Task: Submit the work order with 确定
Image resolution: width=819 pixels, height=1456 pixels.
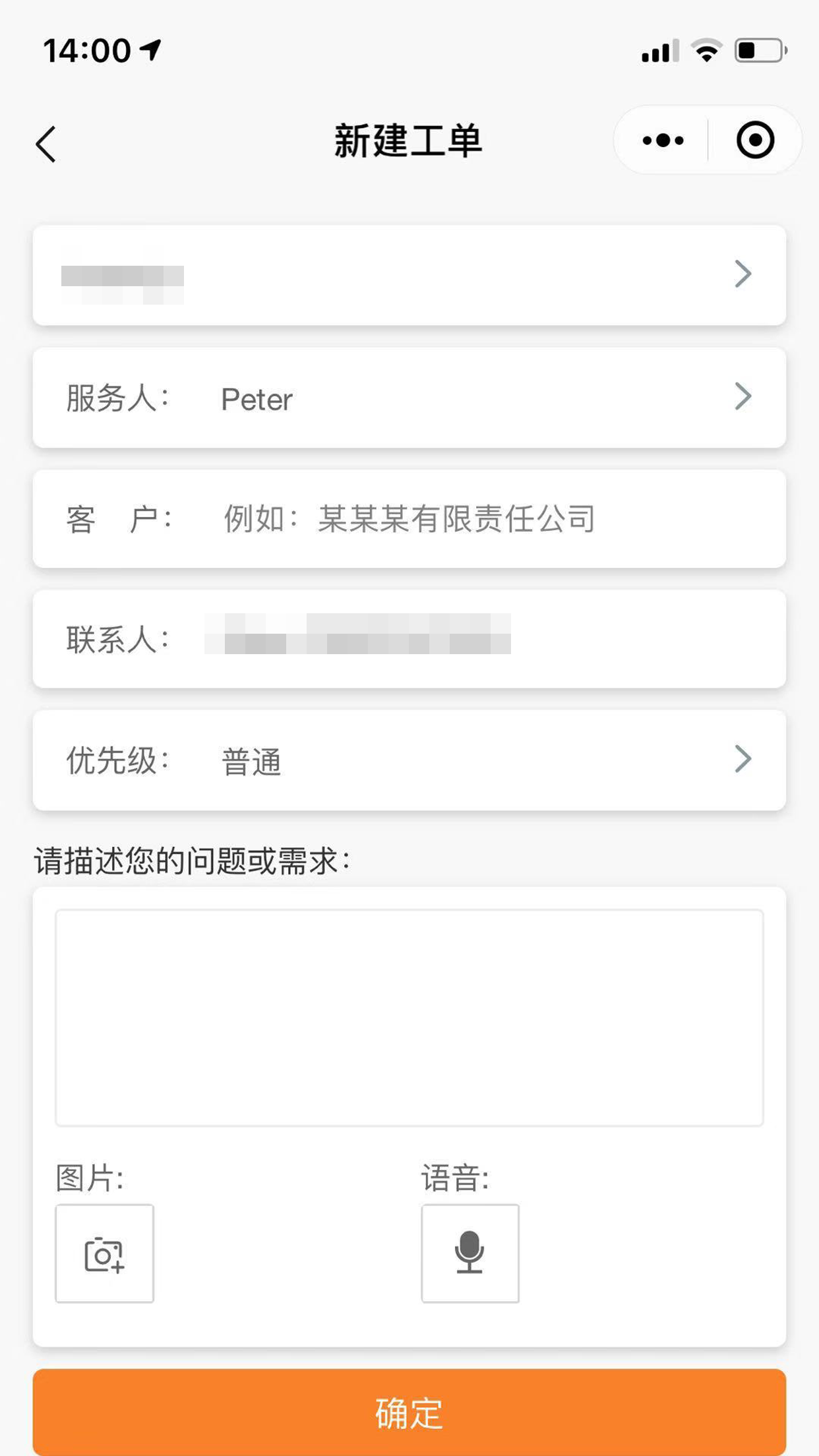Action: coord(409,1412)
